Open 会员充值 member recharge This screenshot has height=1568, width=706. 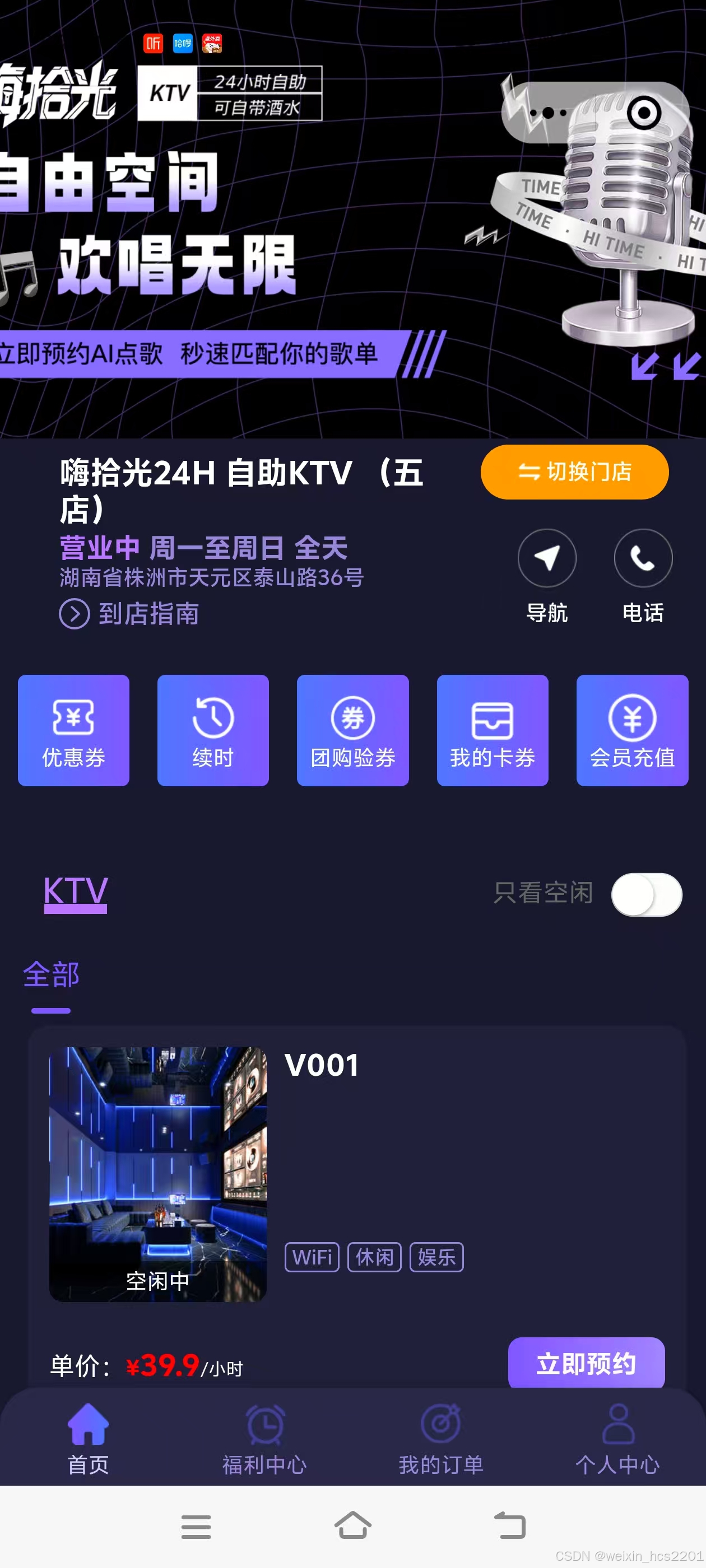tap(631, 730)
